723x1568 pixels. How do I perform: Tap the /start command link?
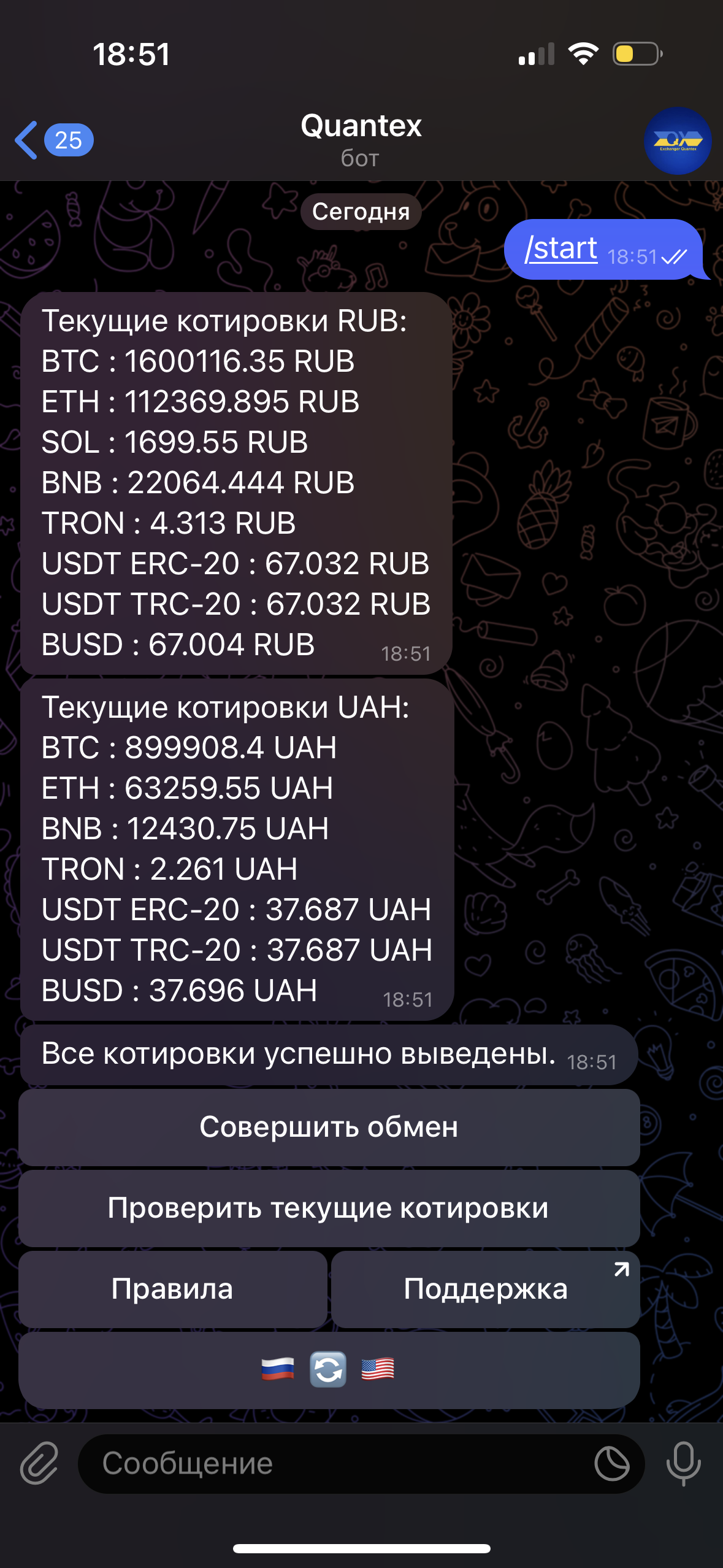coord(560,248)
